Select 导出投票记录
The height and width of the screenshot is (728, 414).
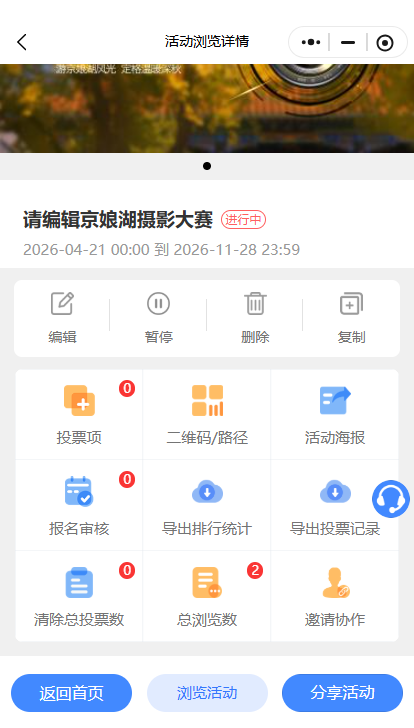(335, 505)
